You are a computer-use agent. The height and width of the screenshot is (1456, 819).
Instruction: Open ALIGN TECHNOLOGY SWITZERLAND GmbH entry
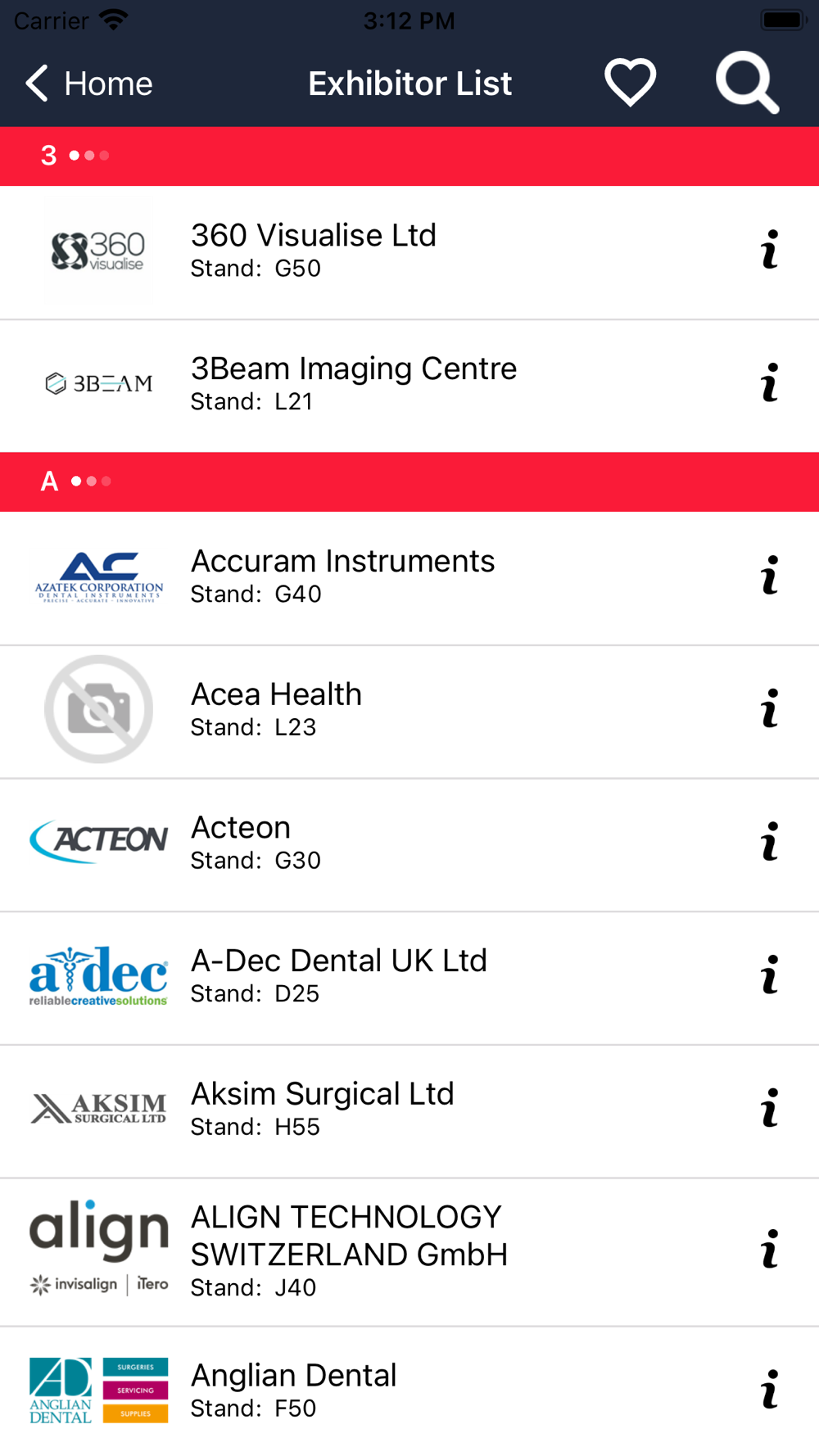point(409,1252)
